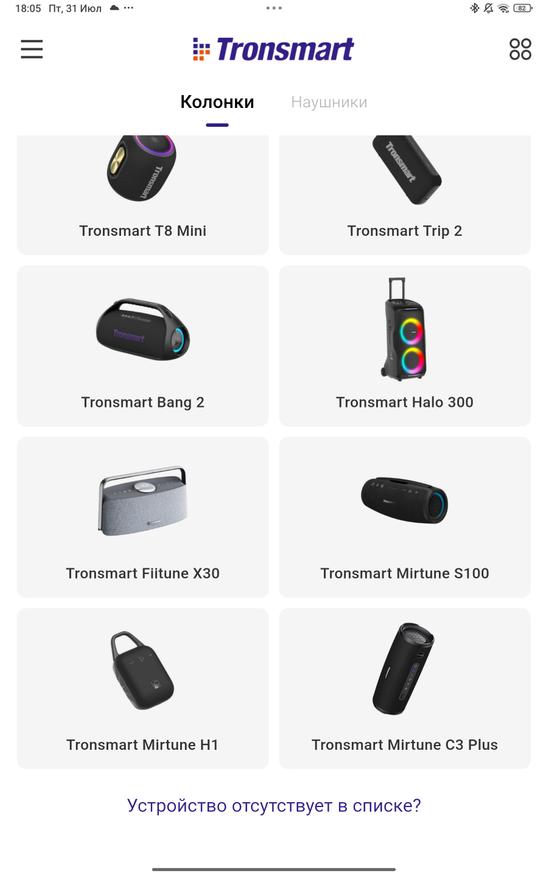Screen dimensions: 548x876
Task: Select the Колонки tab
Action: (217, 102)
